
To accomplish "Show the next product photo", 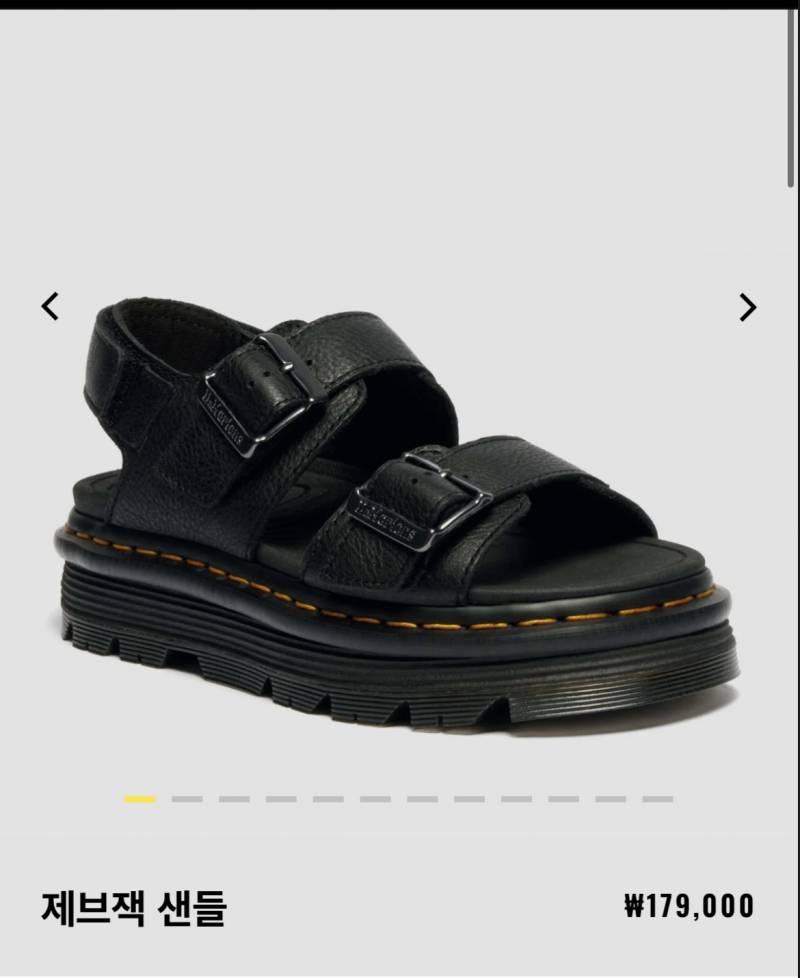I will pos(747,307).
